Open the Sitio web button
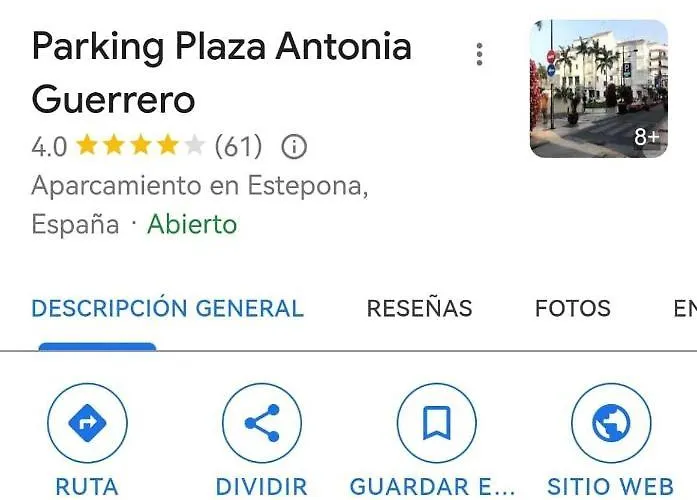697x500 pixels. [x=610, y=424]
